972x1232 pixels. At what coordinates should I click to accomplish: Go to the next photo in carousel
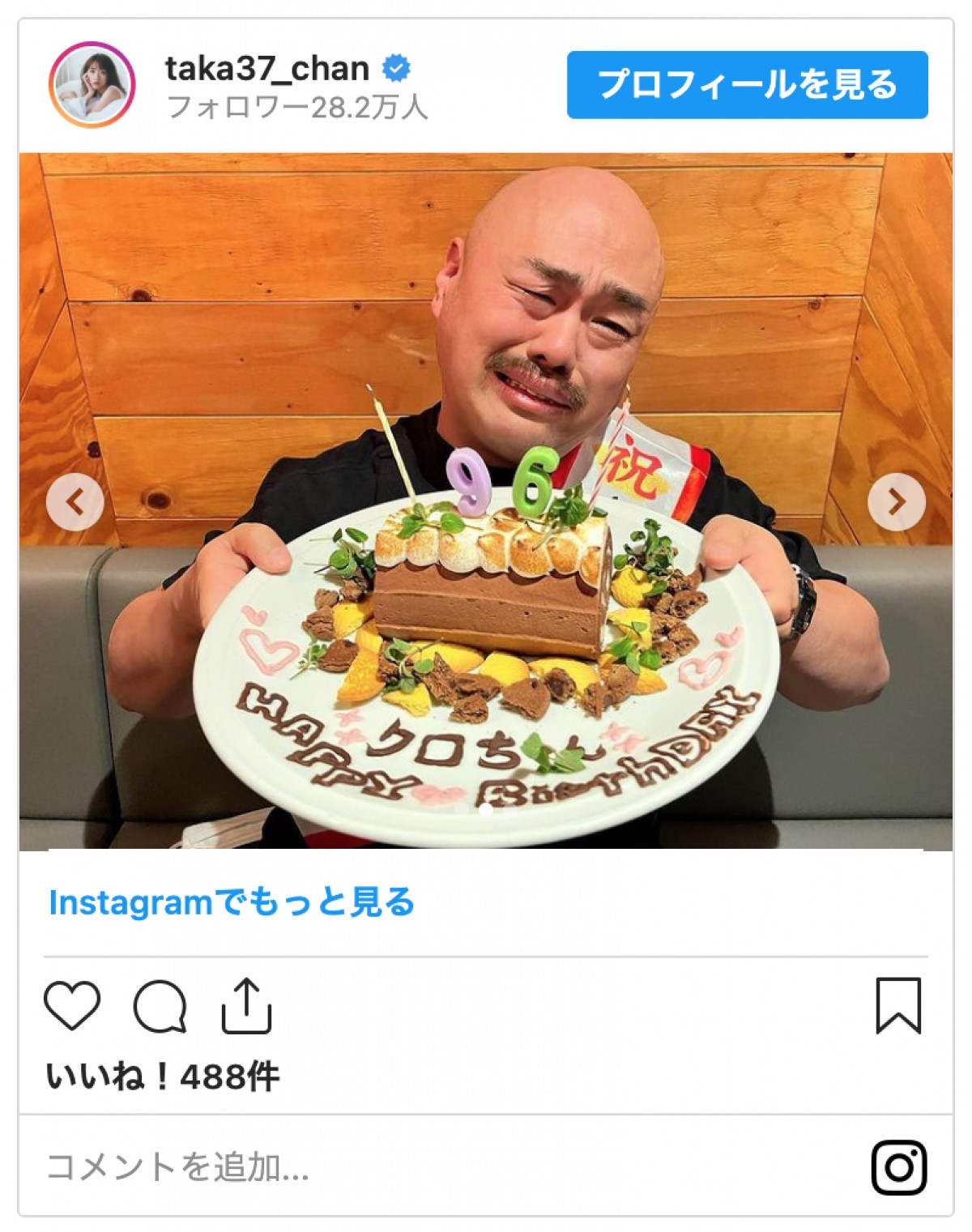(896, 502)
